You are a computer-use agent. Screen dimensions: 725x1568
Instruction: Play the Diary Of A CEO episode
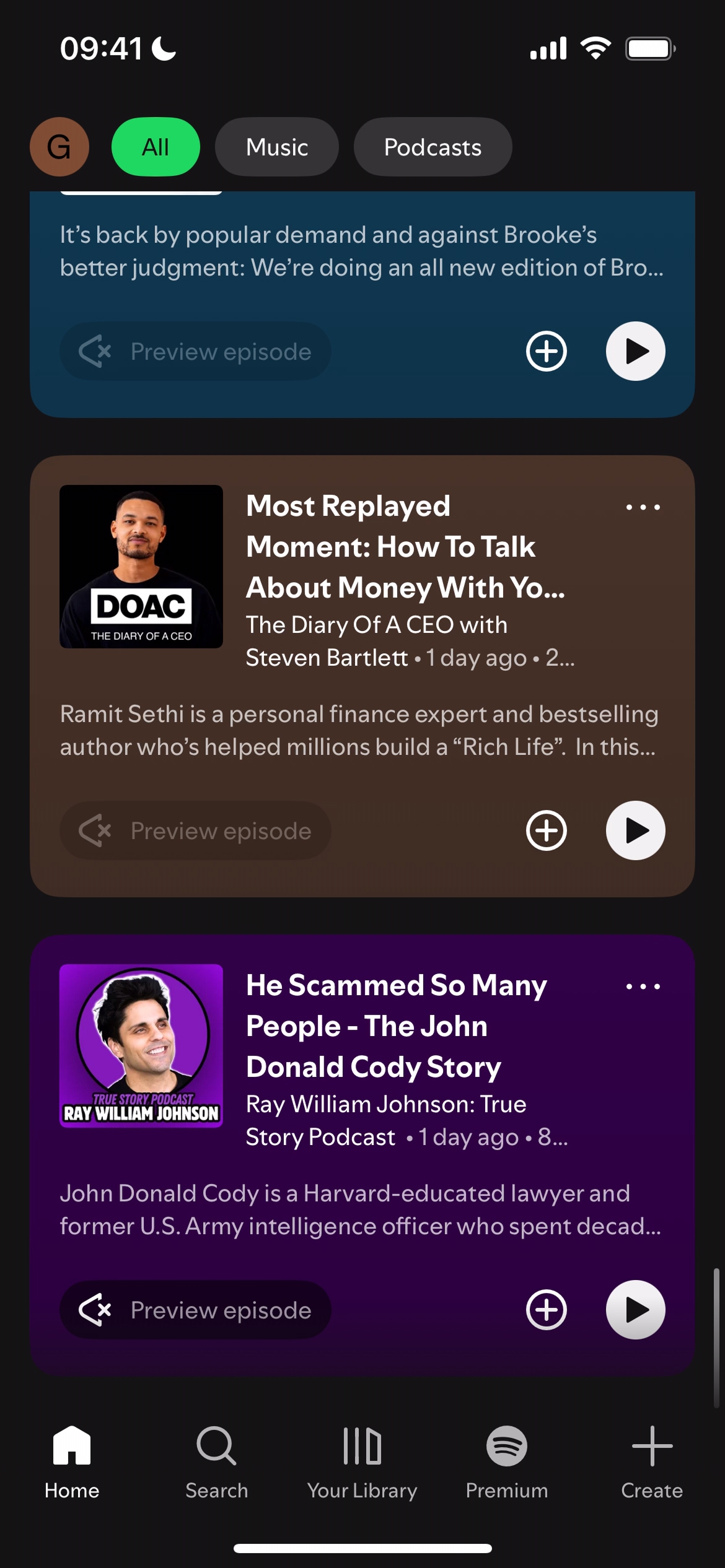(635, 830)
